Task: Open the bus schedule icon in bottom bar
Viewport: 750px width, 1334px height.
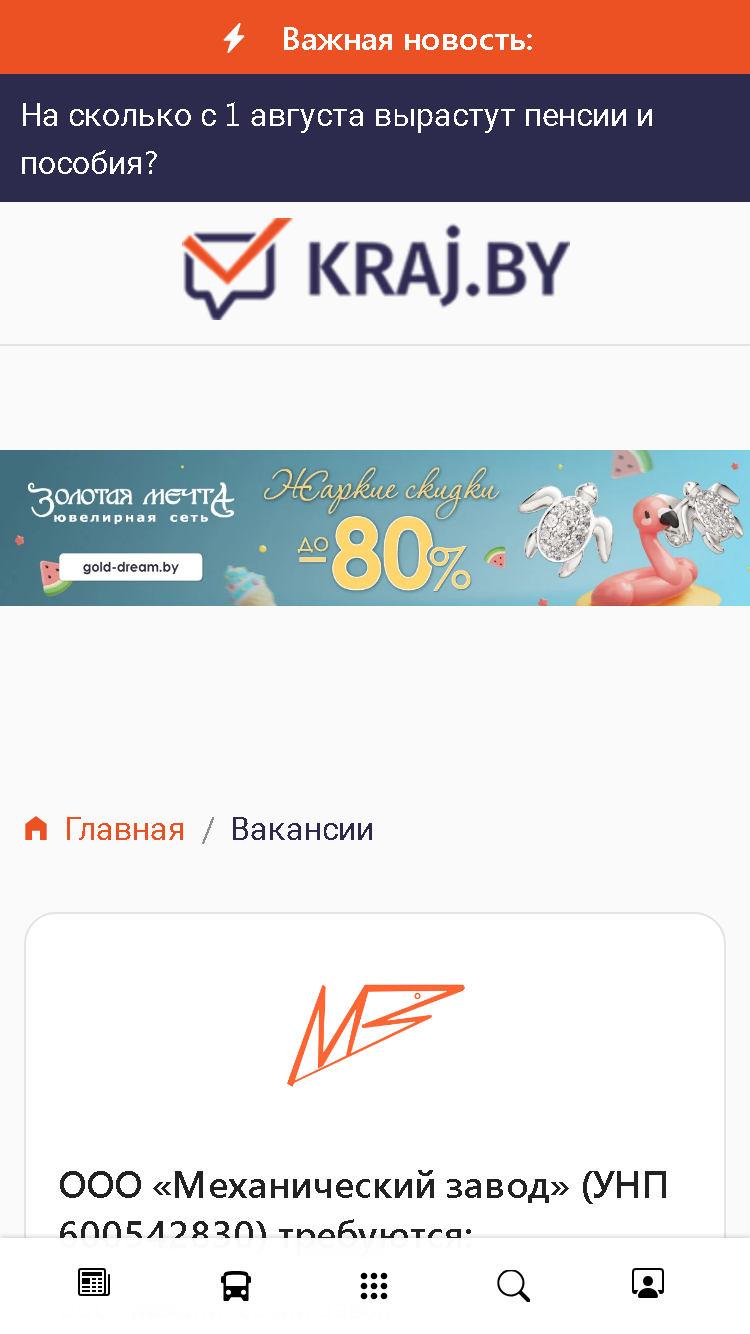Action: tap(236, 1284)
